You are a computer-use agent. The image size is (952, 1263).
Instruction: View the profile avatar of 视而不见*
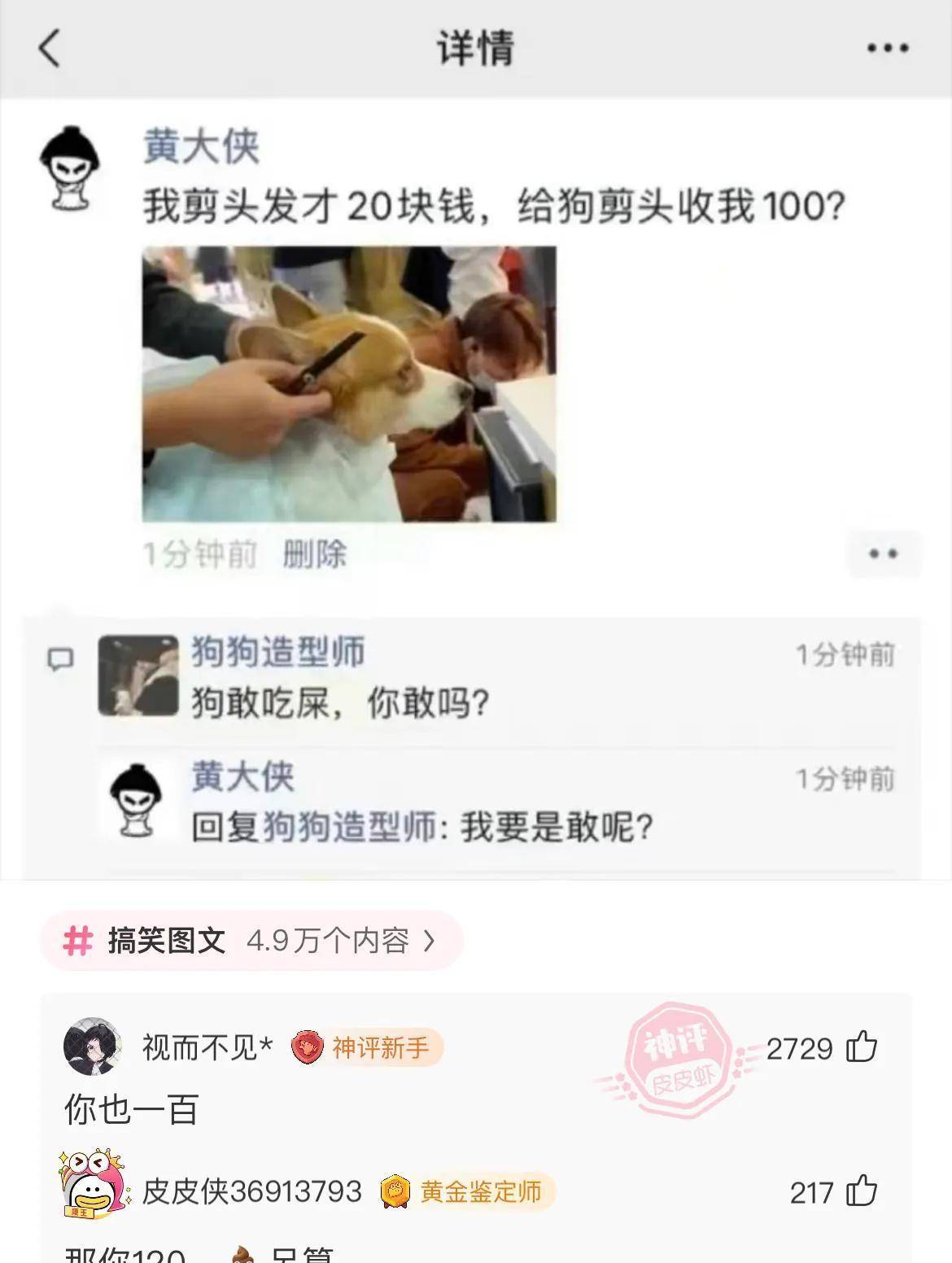pyautogui.click(x=92, y=1047)
